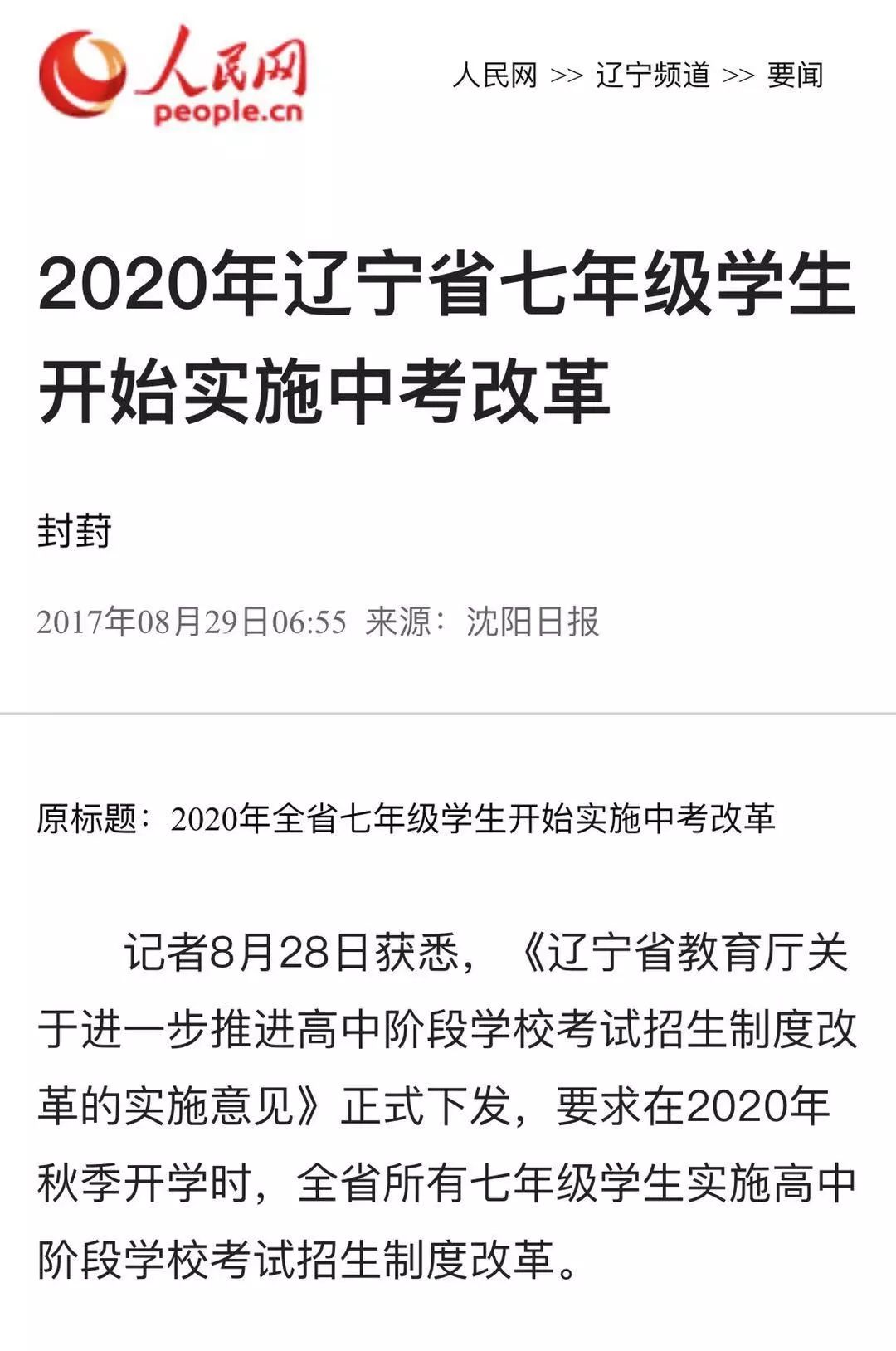The image size is (896, 1351).
Task: Go to the 辽宁频道 channel
Action: [x=652, y=76]
